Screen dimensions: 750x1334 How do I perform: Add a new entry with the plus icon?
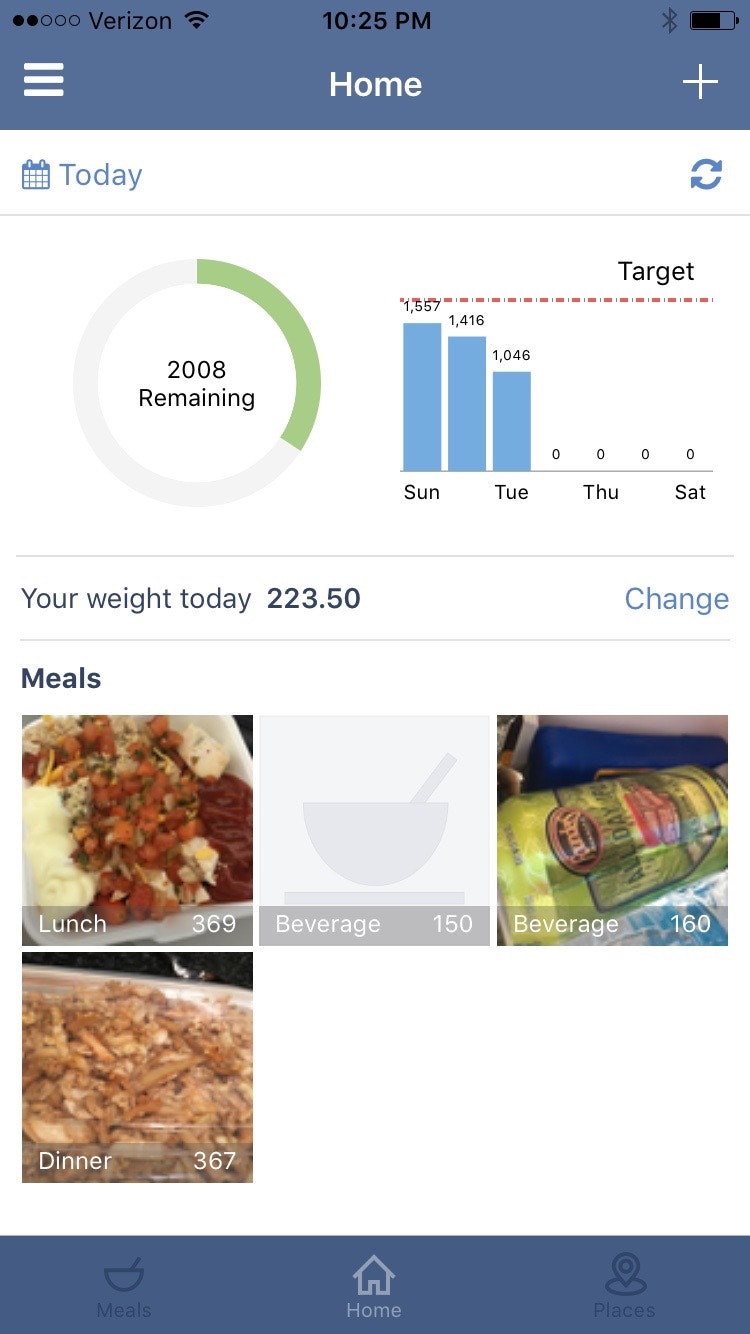click(700, 82)
